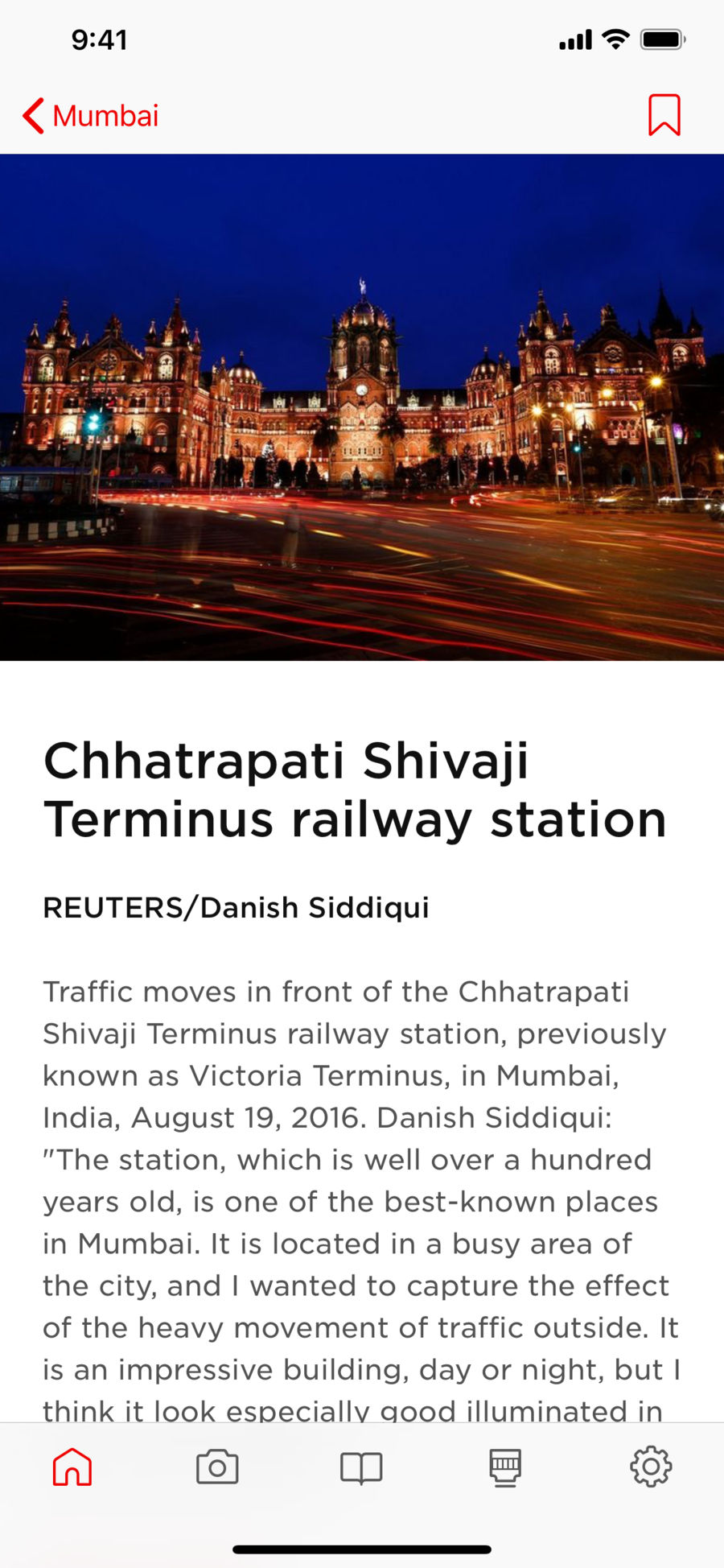Open the railway station photo
Image resolution: width=724 pixels, height=1568 pixels.
362,407
